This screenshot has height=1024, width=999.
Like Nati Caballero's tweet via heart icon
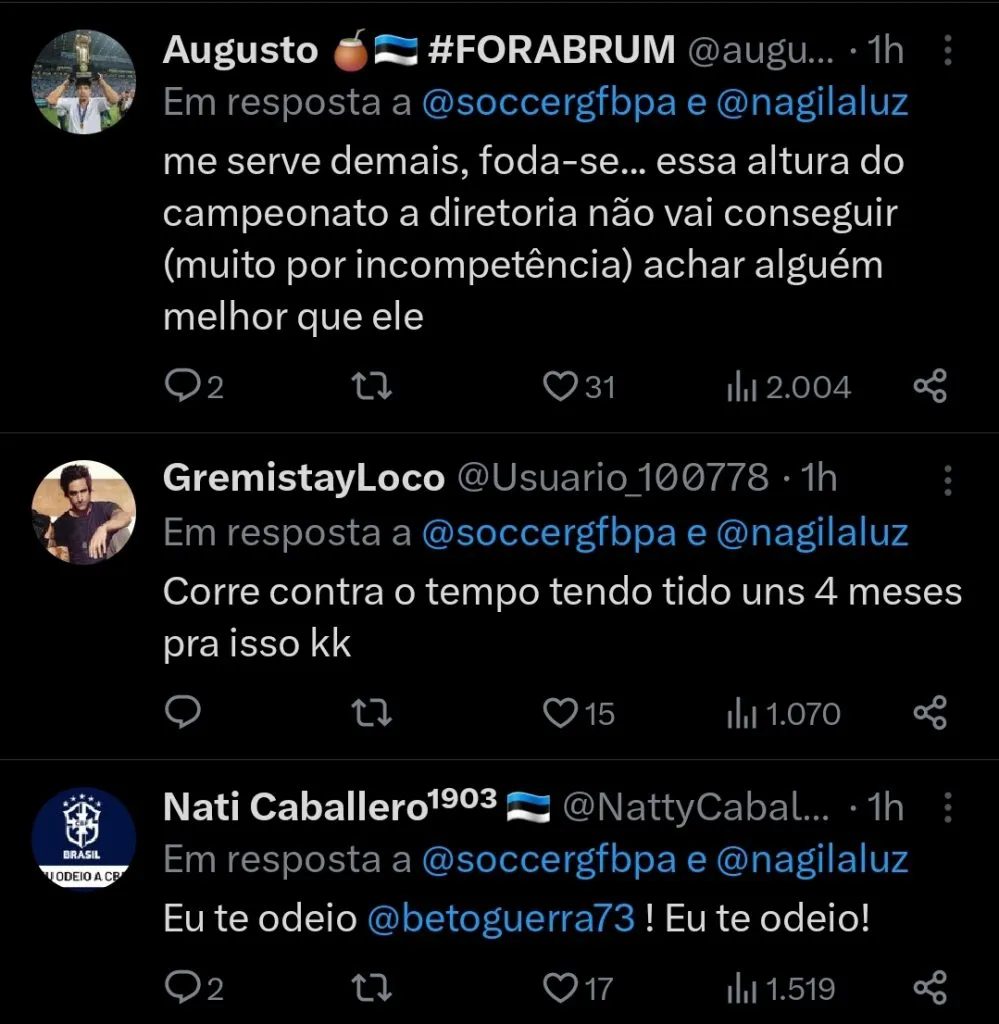point(559,986)
